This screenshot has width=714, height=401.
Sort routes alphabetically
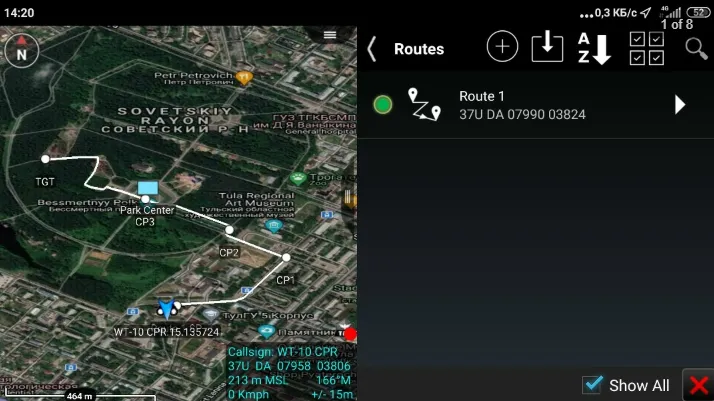tap(594, 47)
